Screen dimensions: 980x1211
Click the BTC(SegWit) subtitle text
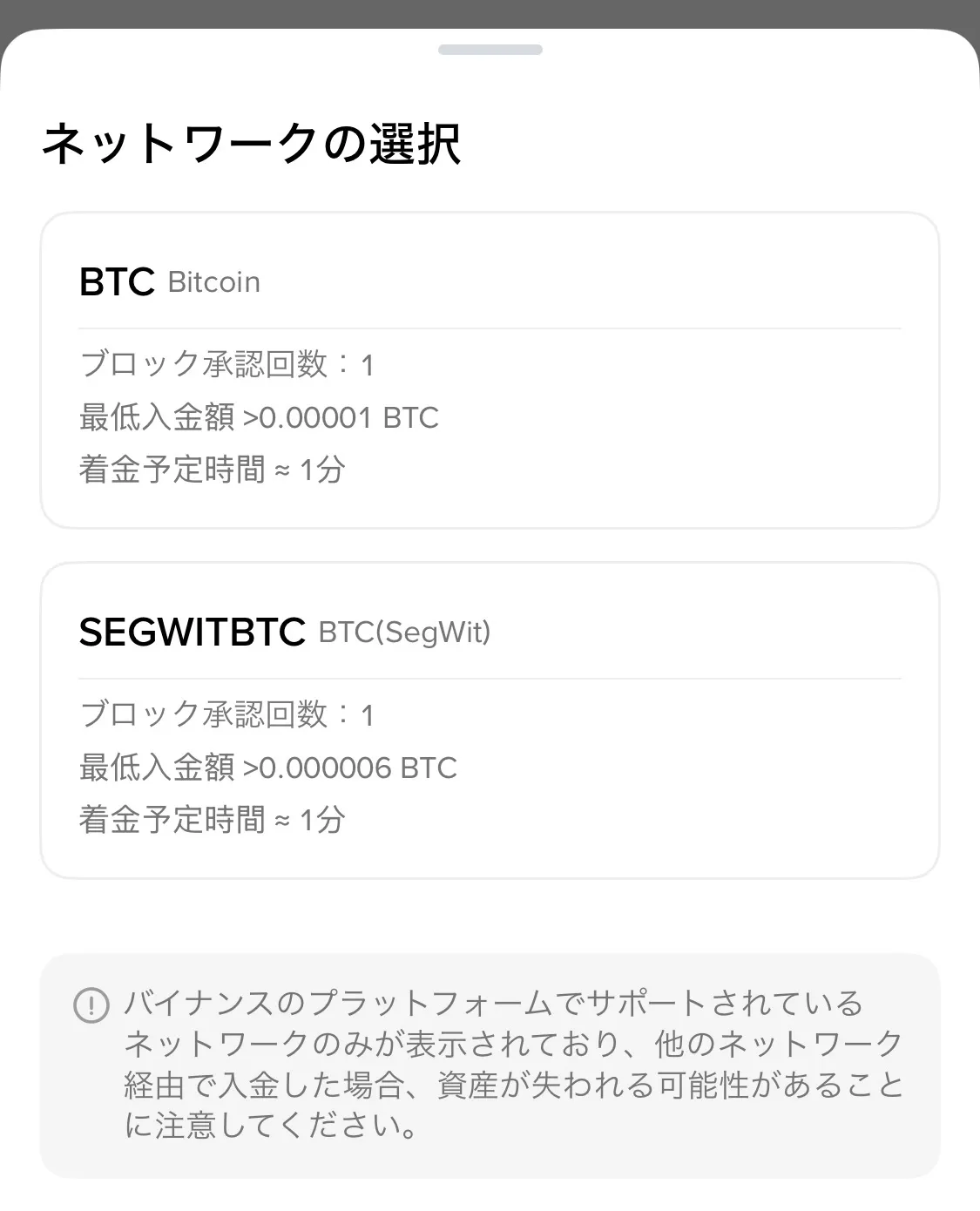pos(406,633)
